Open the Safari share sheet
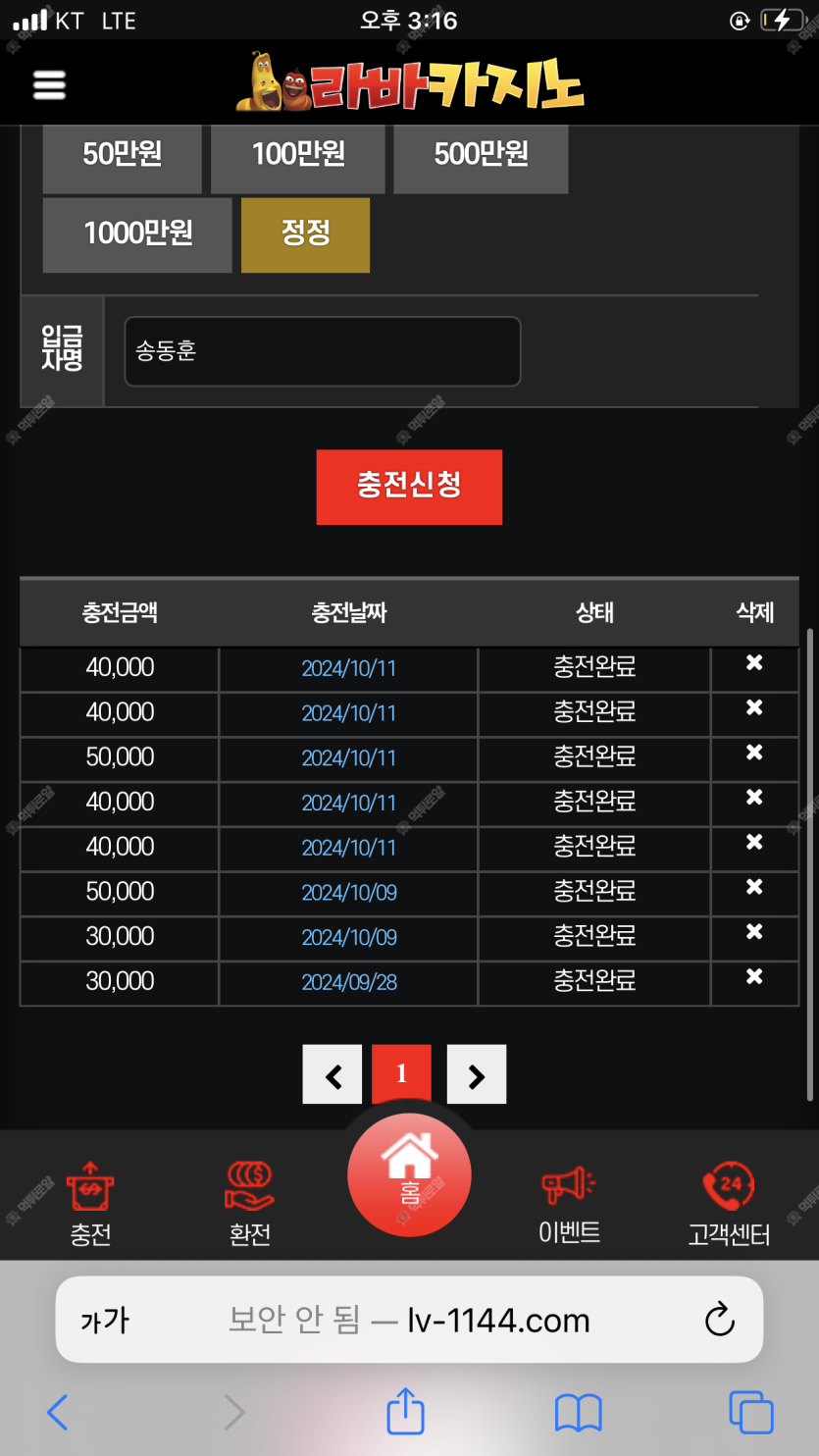The image size is (819, 1456). coord(405,1414)
